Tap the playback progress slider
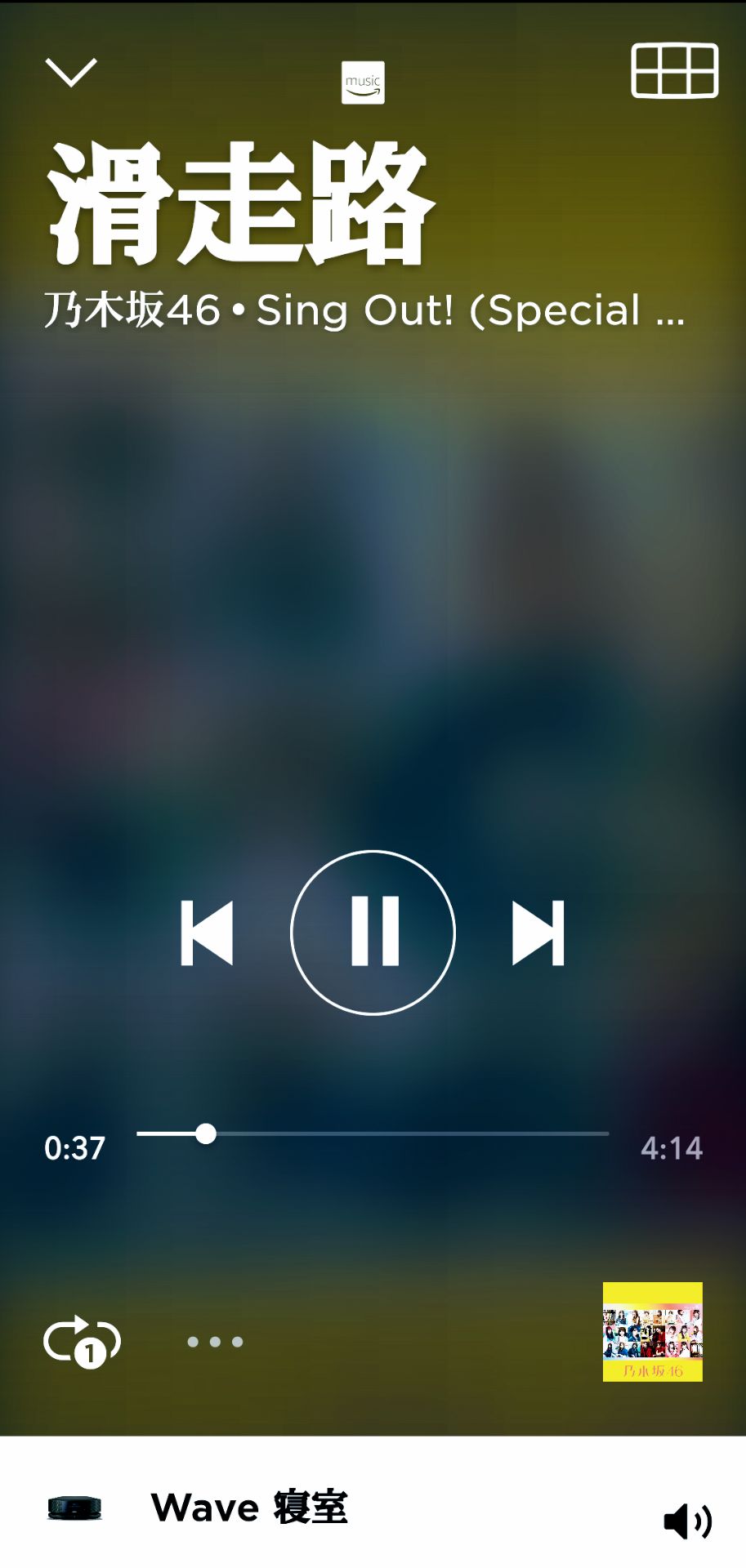The width and height of the screenshot is (746, 1568). click(x=373, y=1134)
